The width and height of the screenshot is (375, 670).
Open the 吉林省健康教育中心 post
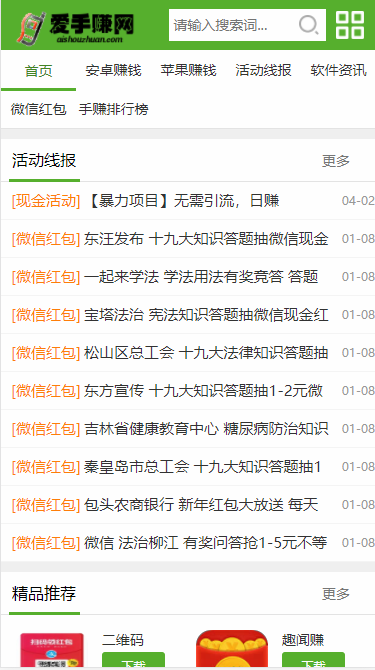click(206, 429)
